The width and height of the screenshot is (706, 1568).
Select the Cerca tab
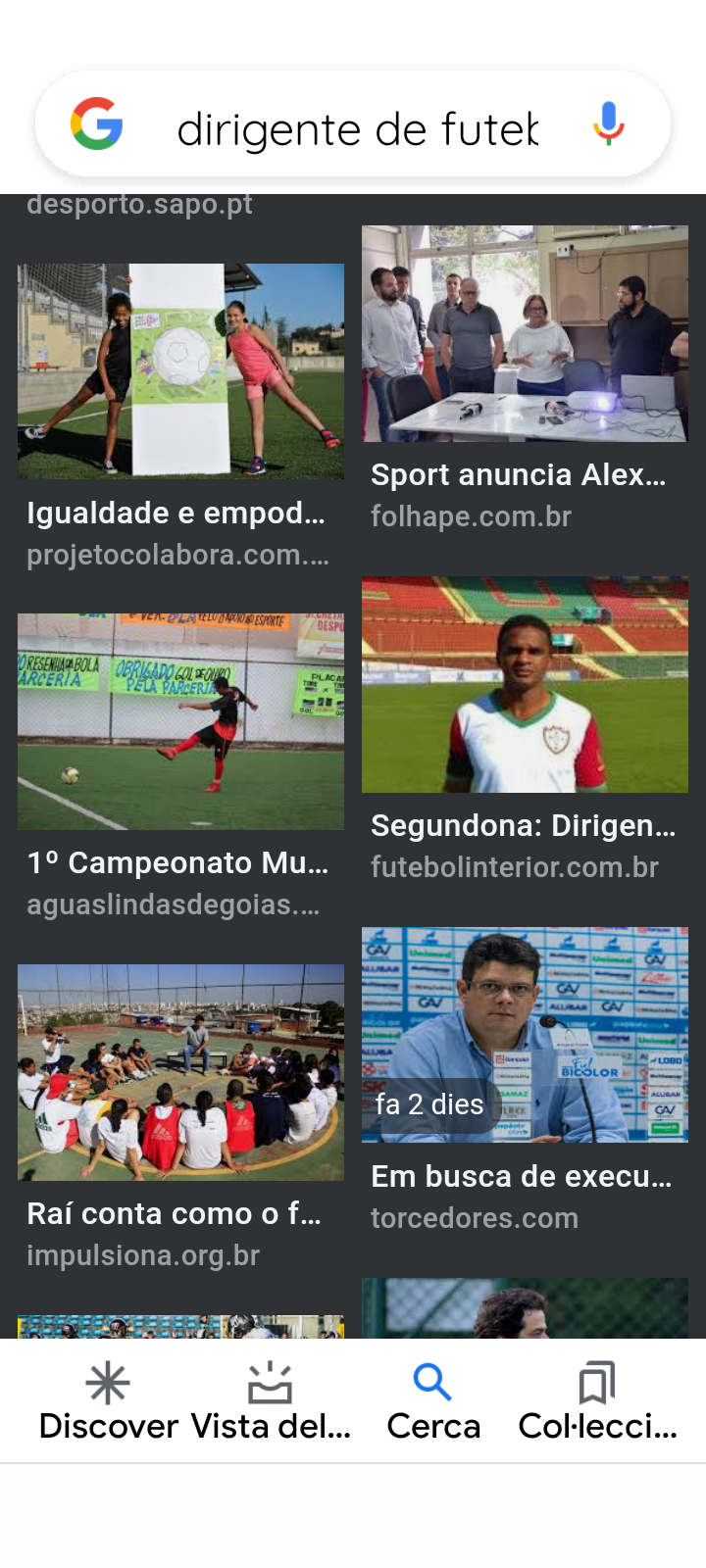(433, 1401)
